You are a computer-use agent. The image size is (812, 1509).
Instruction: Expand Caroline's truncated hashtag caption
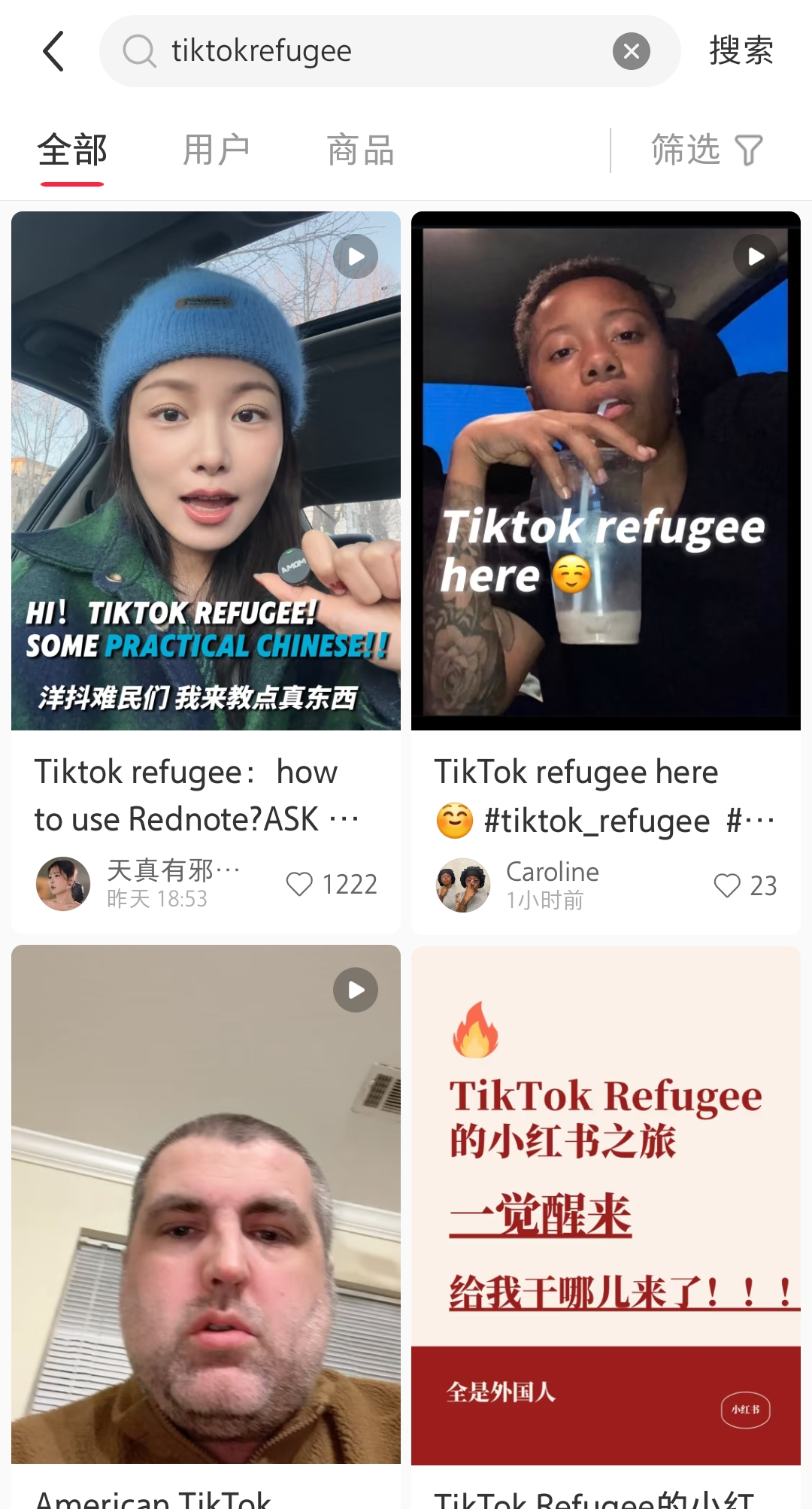tap(759, 821)
